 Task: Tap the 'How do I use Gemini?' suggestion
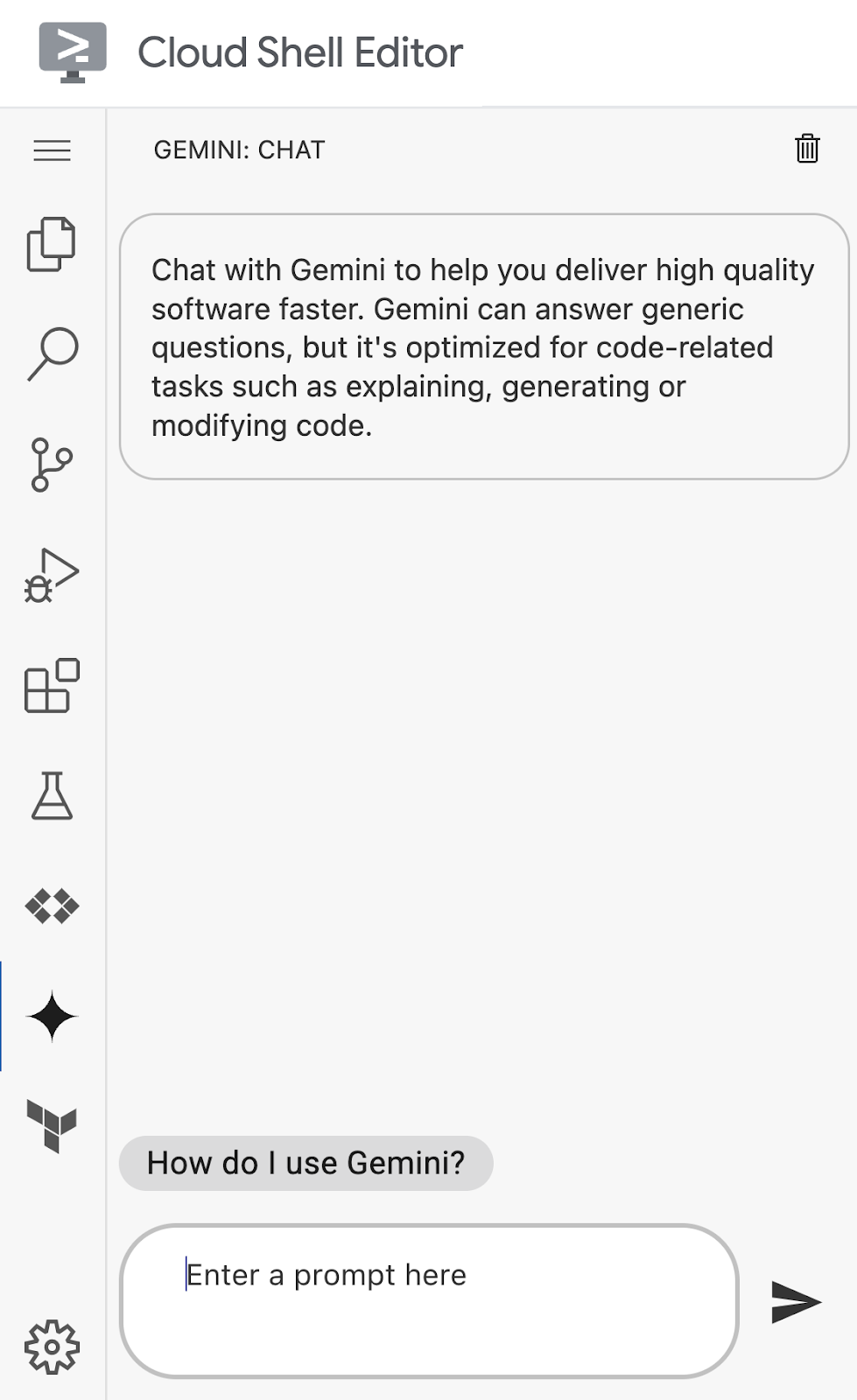point(306,1163)
